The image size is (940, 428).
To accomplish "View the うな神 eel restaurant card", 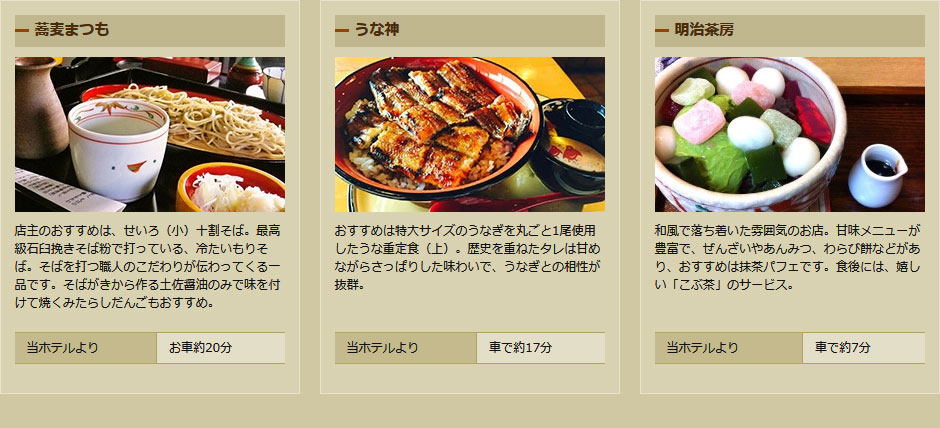I will [x=469, y=134].
